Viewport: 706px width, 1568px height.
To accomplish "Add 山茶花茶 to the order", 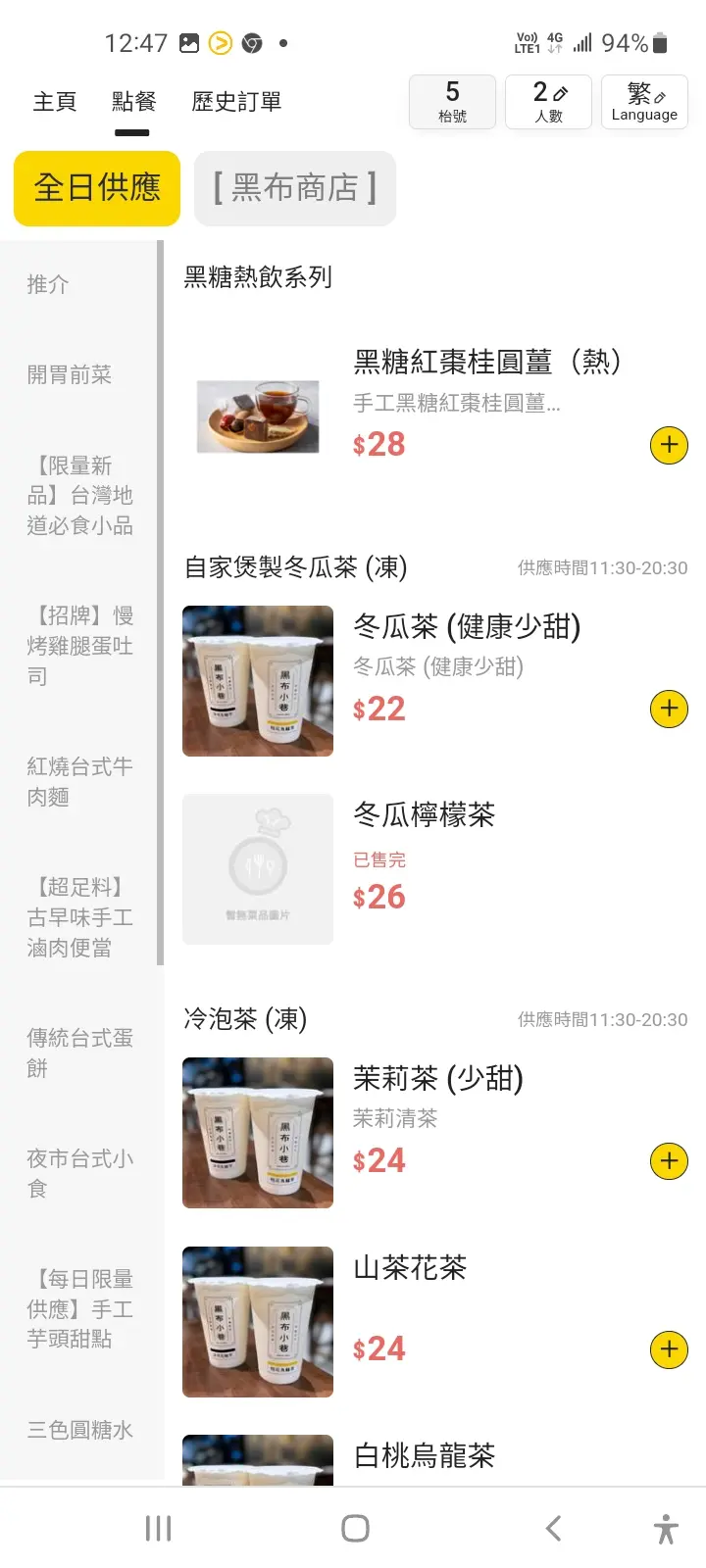I will coord(669,1349).
